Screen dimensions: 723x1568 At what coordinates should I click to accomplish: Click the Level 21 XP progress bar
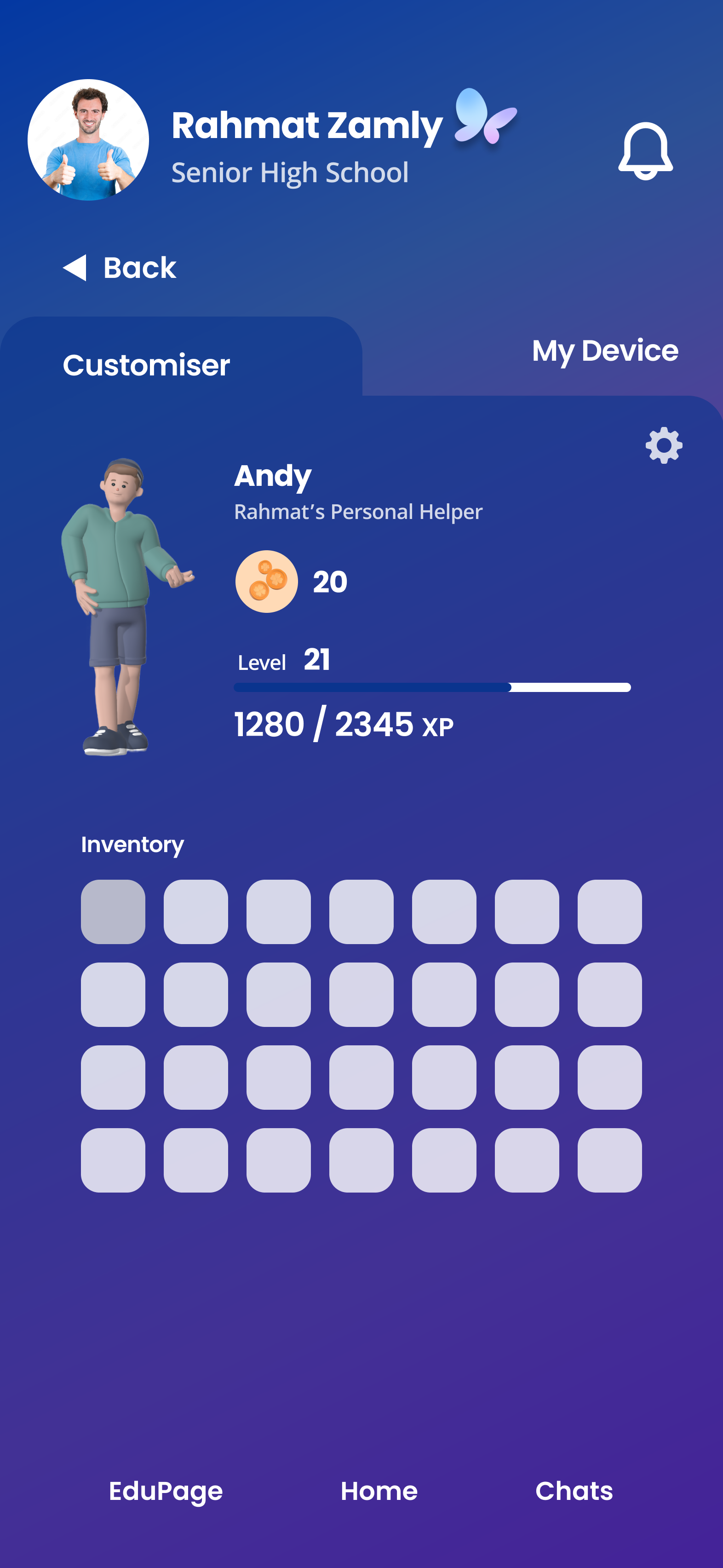(432, 687)
